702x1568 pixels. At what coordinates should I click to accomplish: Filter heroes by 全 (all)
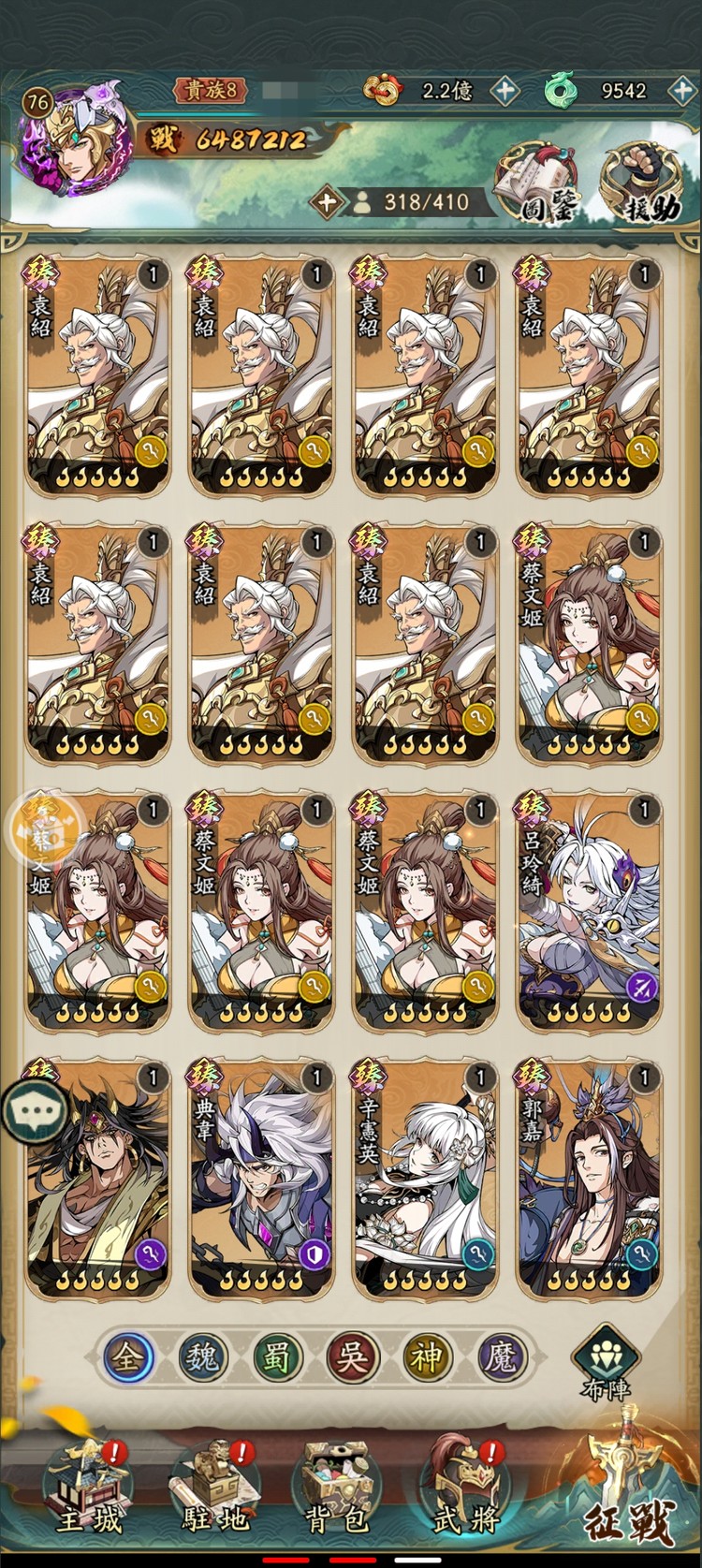pos(127,1356)
